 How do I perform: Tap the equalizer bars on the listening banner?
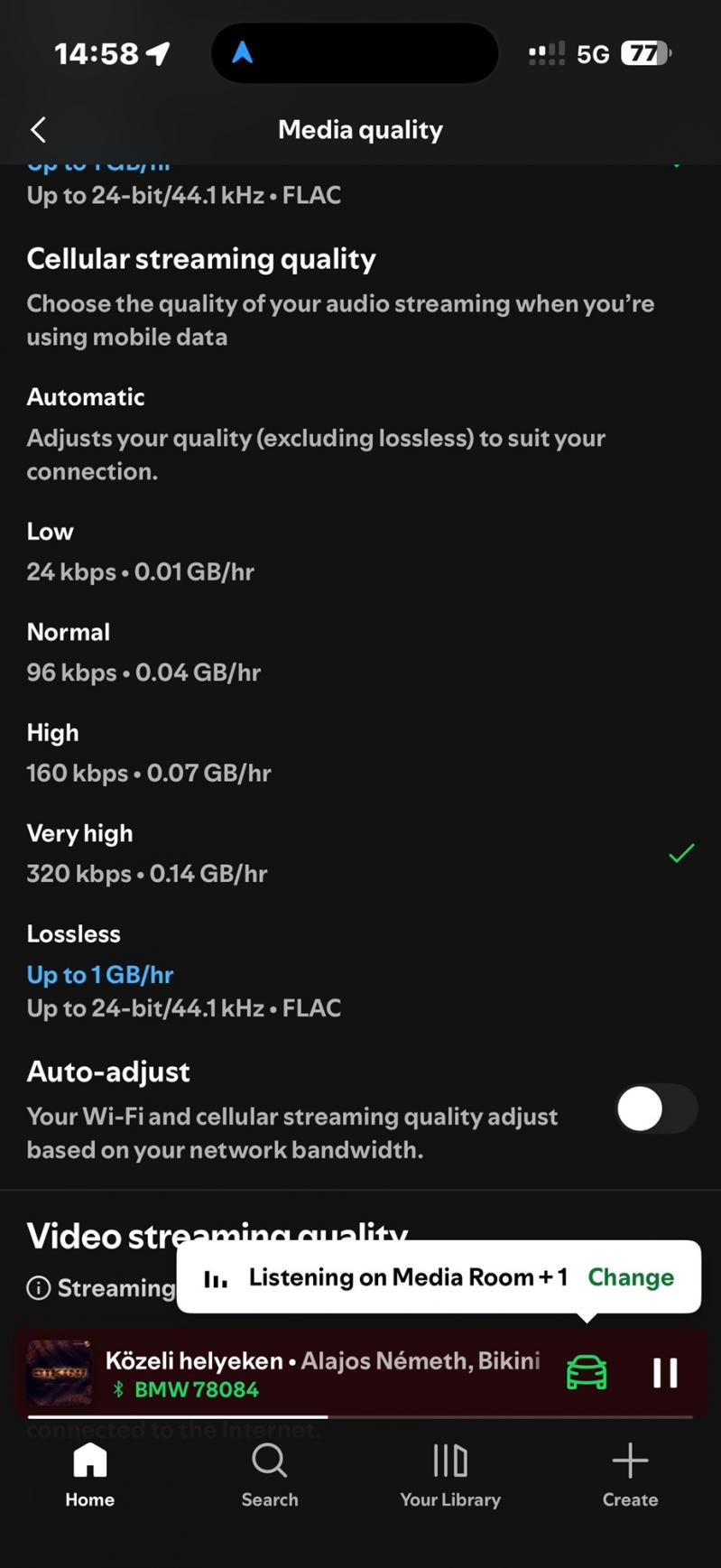pos(215,1276)
